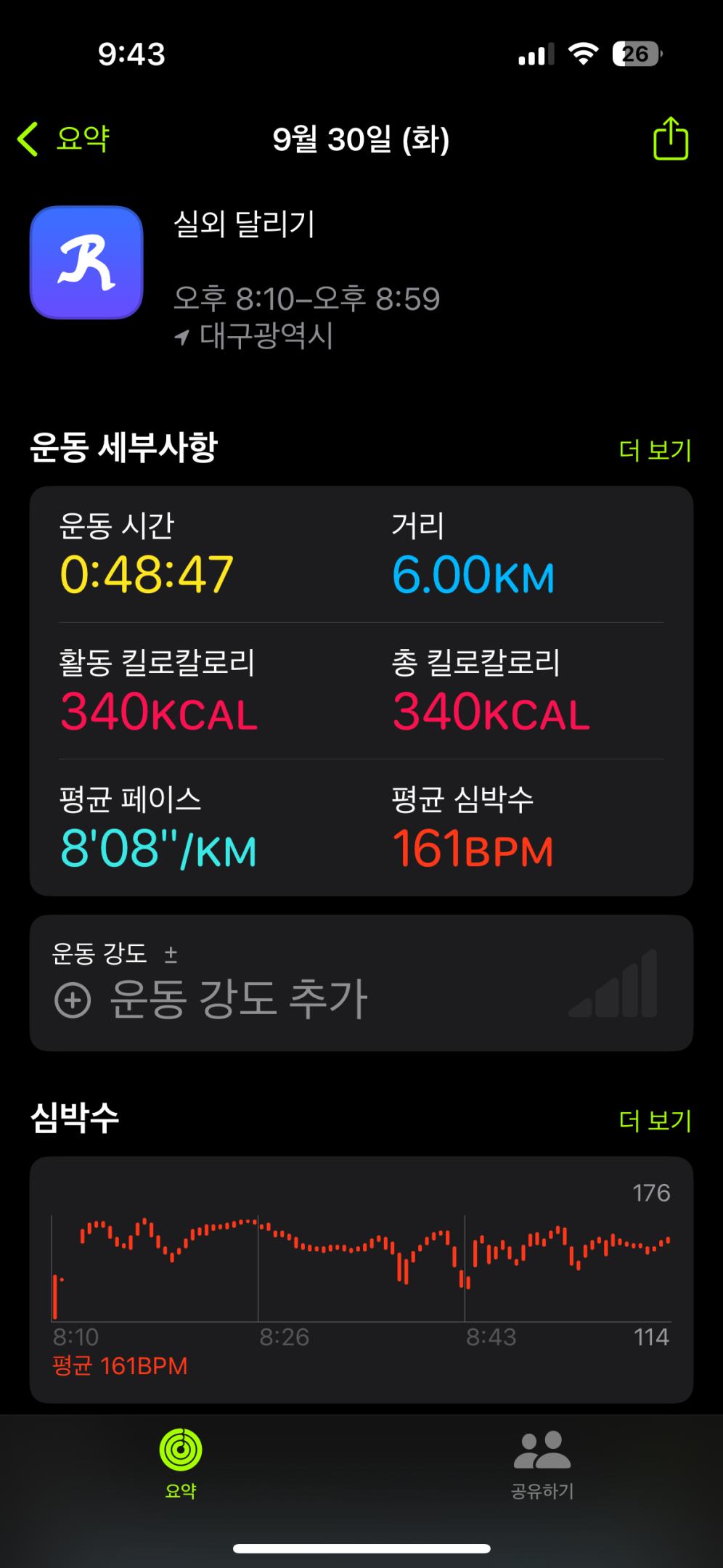Open the heart rate chart card
The image size is (723, 1568).
click(361, 1278)
